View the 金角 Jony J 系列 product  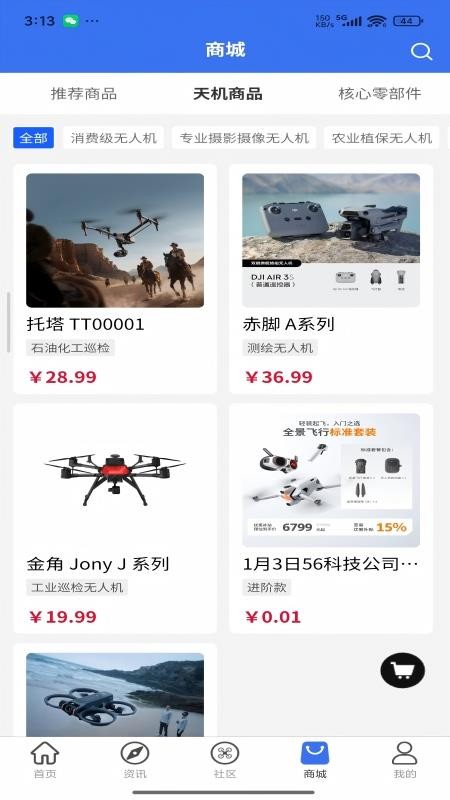(115, 519)
